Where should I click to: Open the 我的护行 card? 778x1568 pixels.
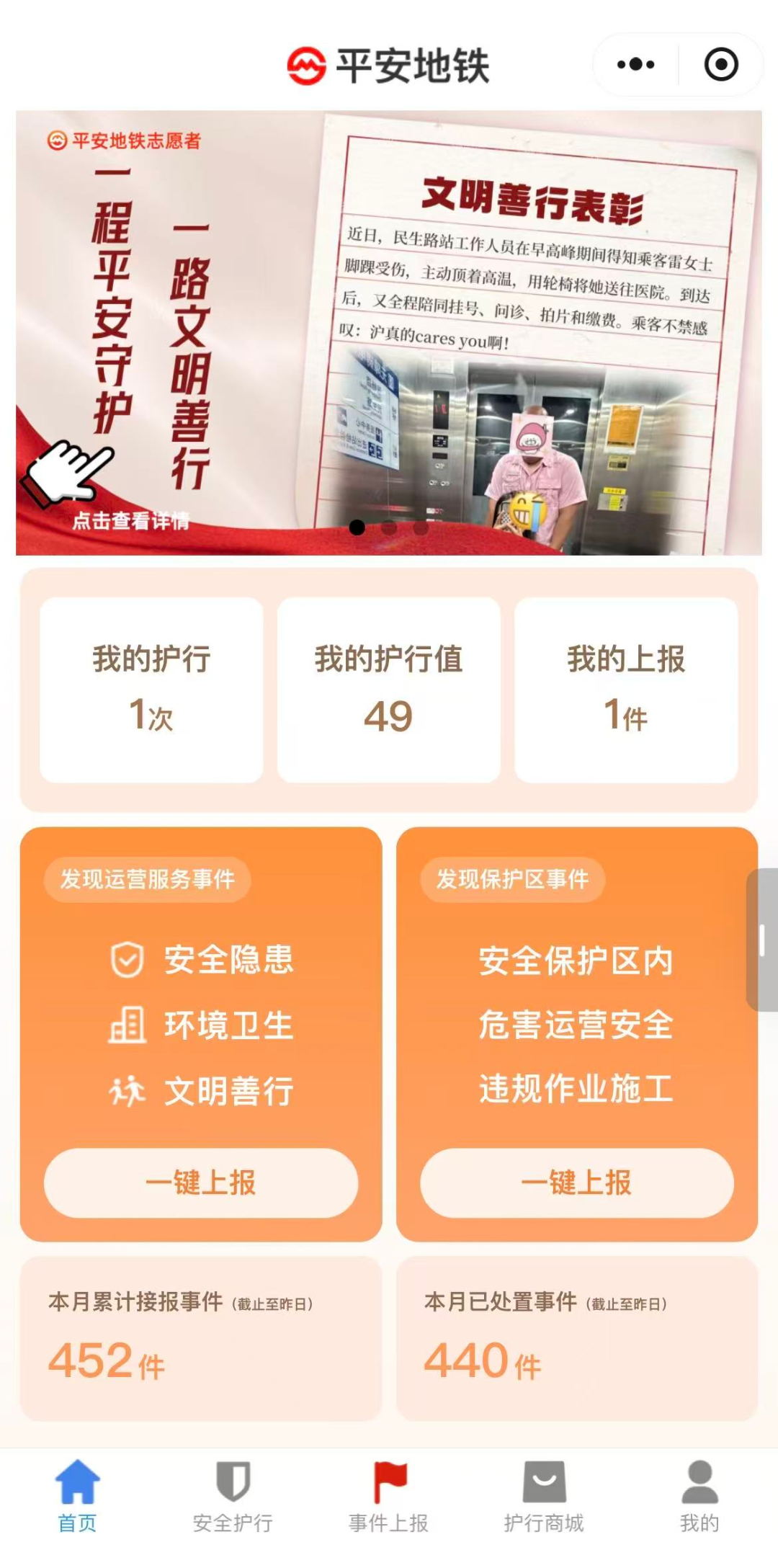151,690
